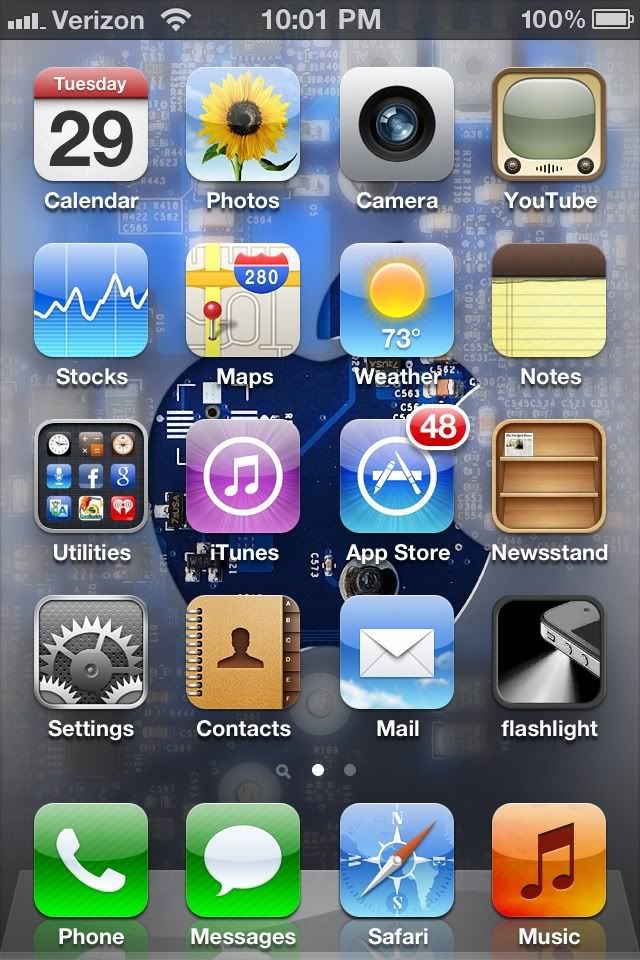The image size is (640, 960).
Task: Launch the Photos app
Action: click(243, 124)
